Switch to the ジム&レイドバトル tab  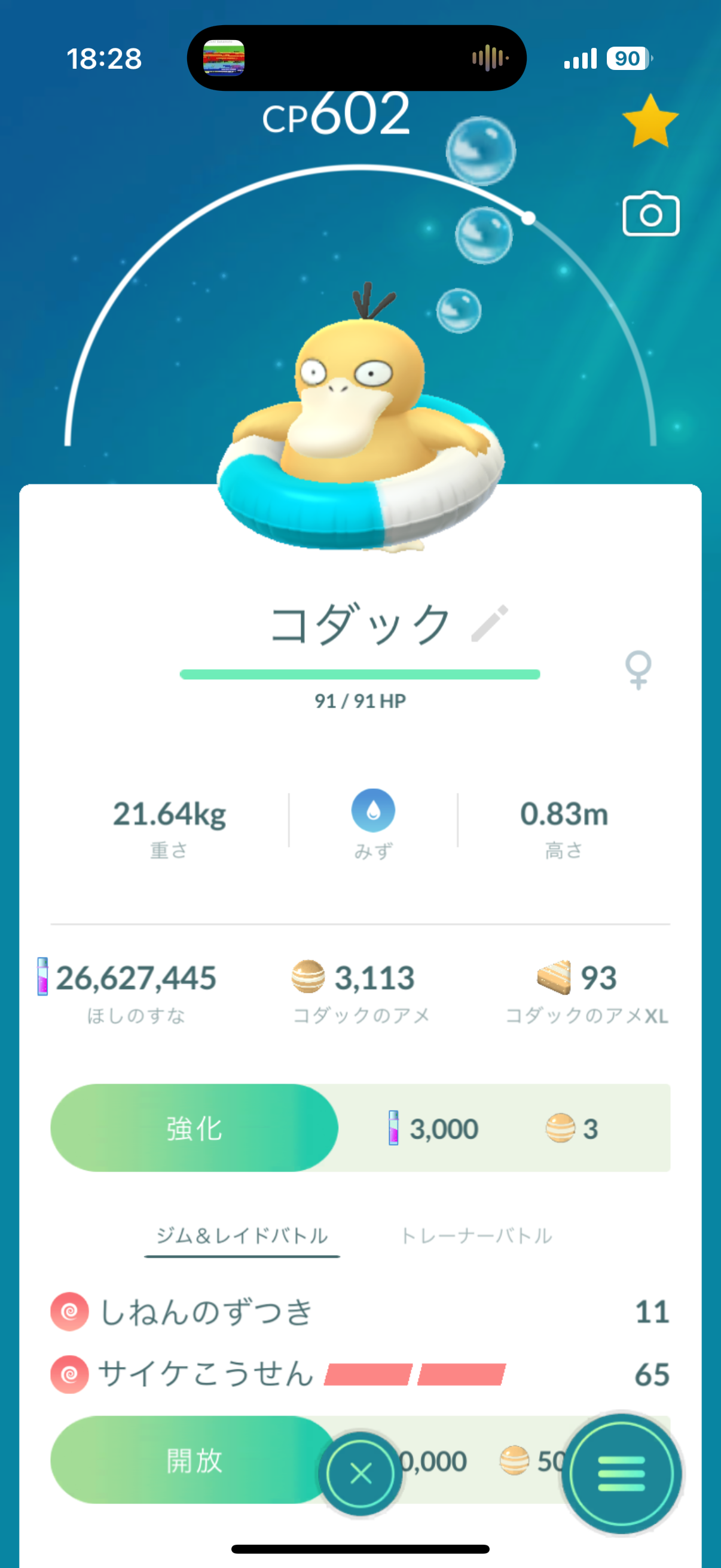pyautogui.click(x=242, y=1236)
